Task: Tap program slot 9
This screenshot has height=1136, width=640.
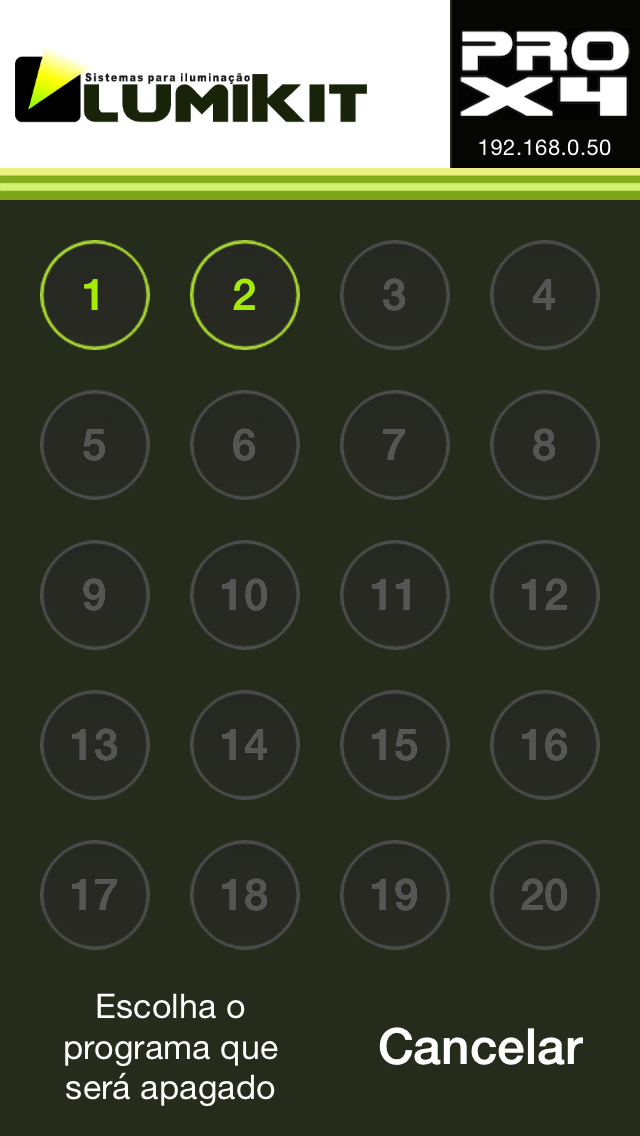Action: click(95, 595)
